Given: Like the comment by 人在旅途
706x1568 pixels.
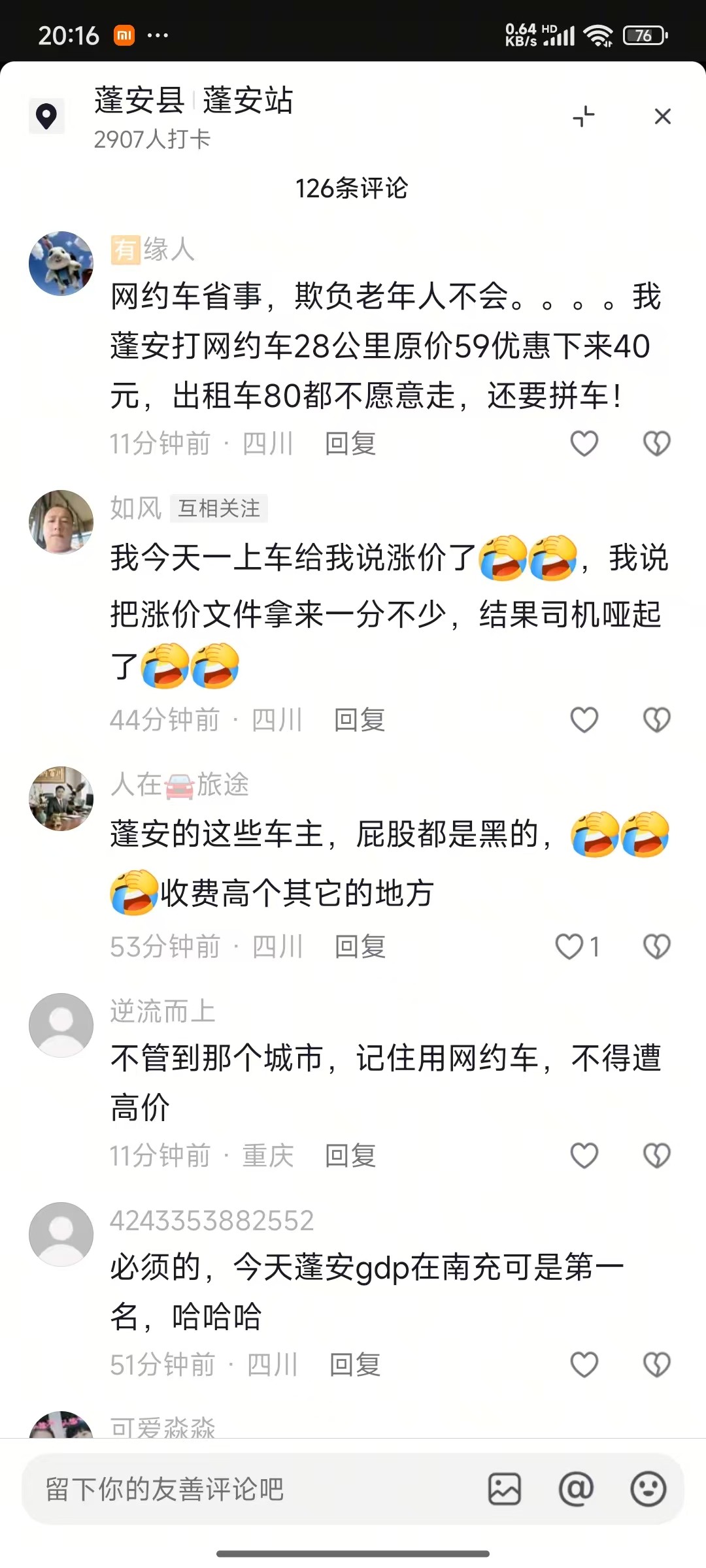Looking at the screenshot, I should tap(569, 947).
